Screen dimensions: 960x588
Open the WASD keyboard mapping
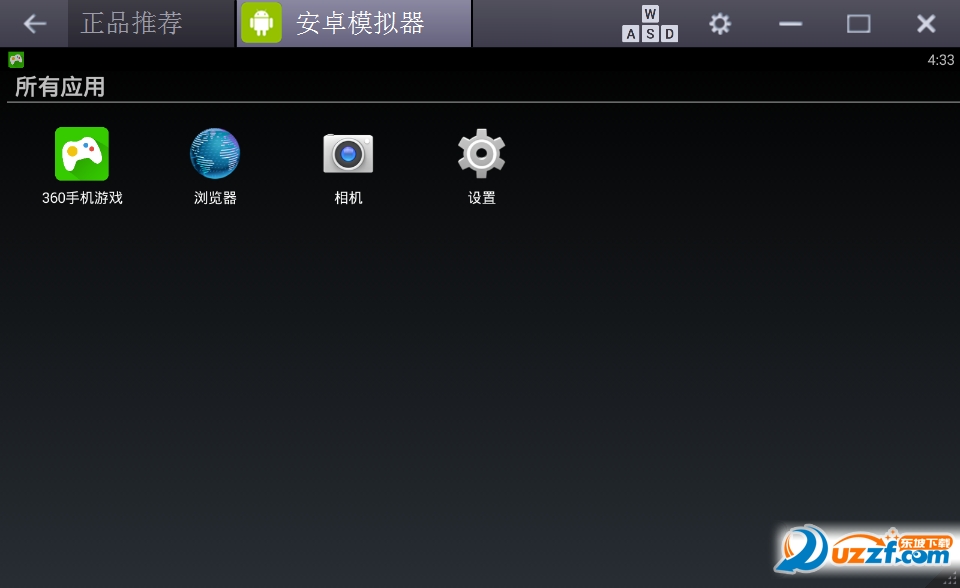point(650,24)
